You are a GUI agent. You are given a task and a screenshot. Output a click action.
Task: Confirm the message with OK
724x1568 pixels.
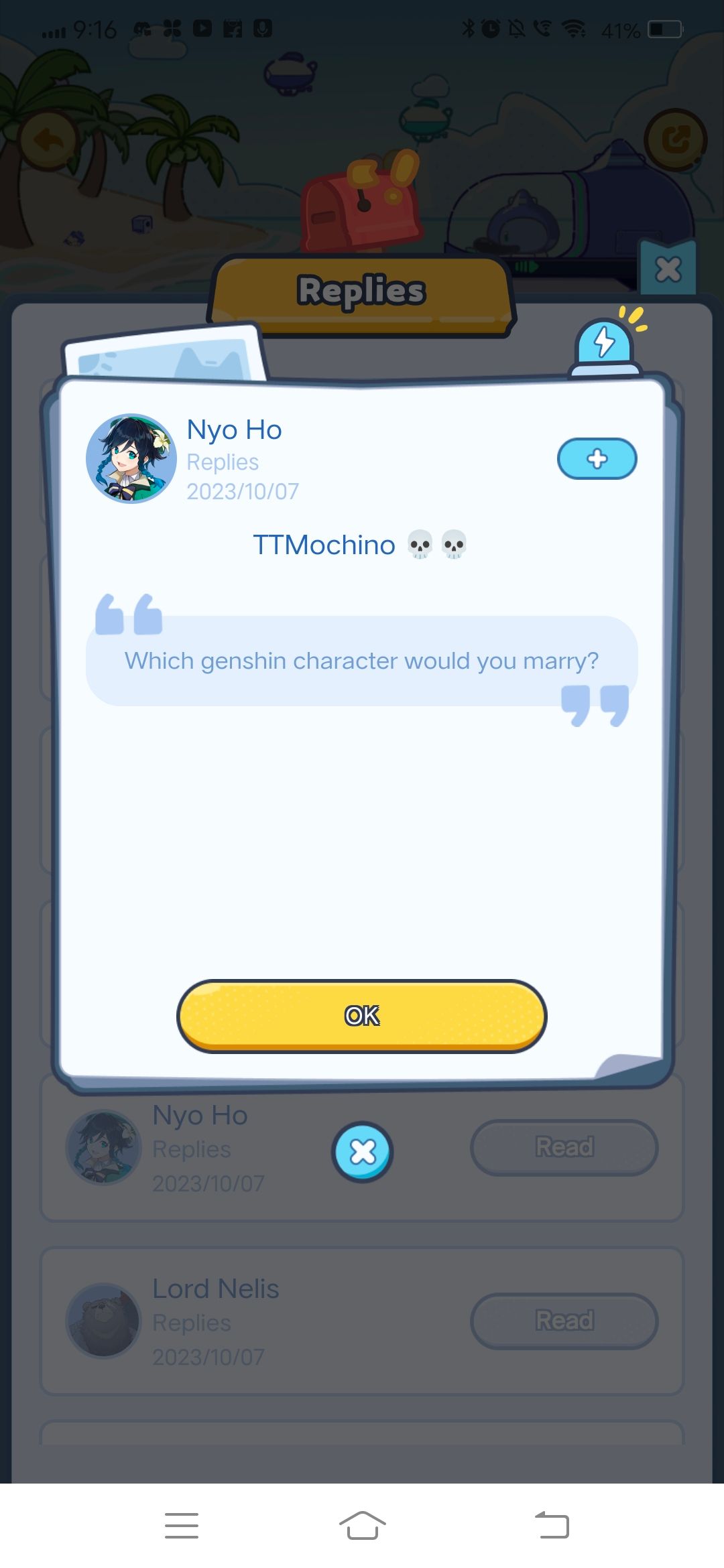[x=362, y=1015]
